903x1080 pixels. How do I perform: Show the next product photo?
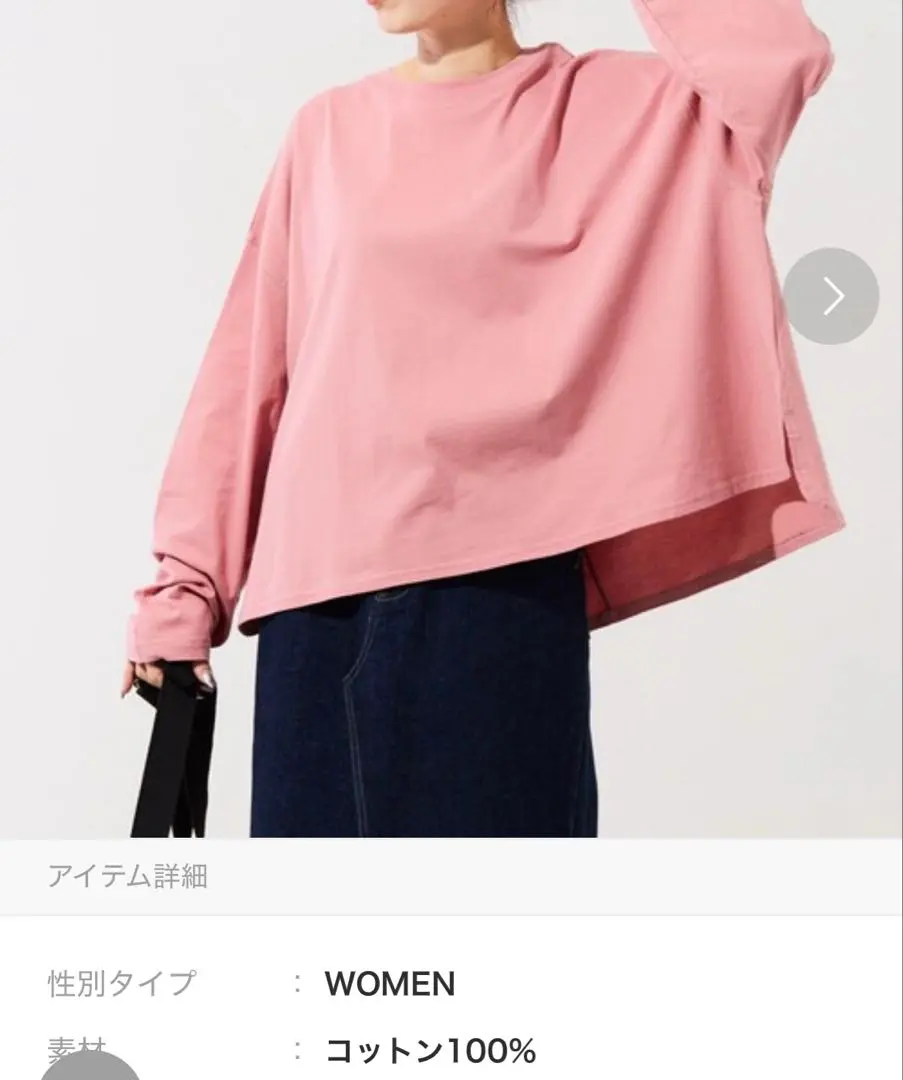[x=831, y=296]
